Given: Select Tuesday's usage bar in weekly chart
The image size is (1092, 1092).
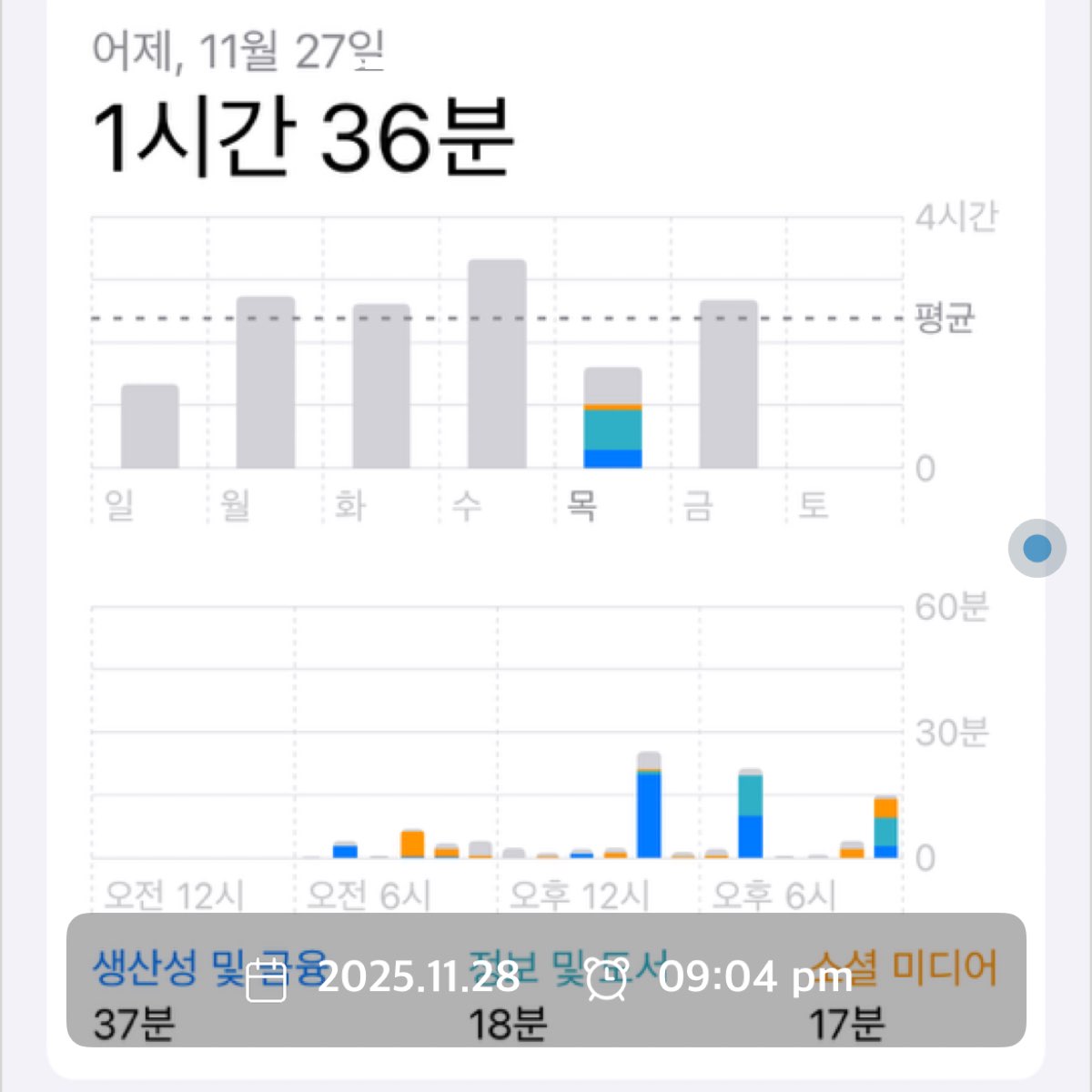Looking at the screenshot, I should (x=381, y=386).
